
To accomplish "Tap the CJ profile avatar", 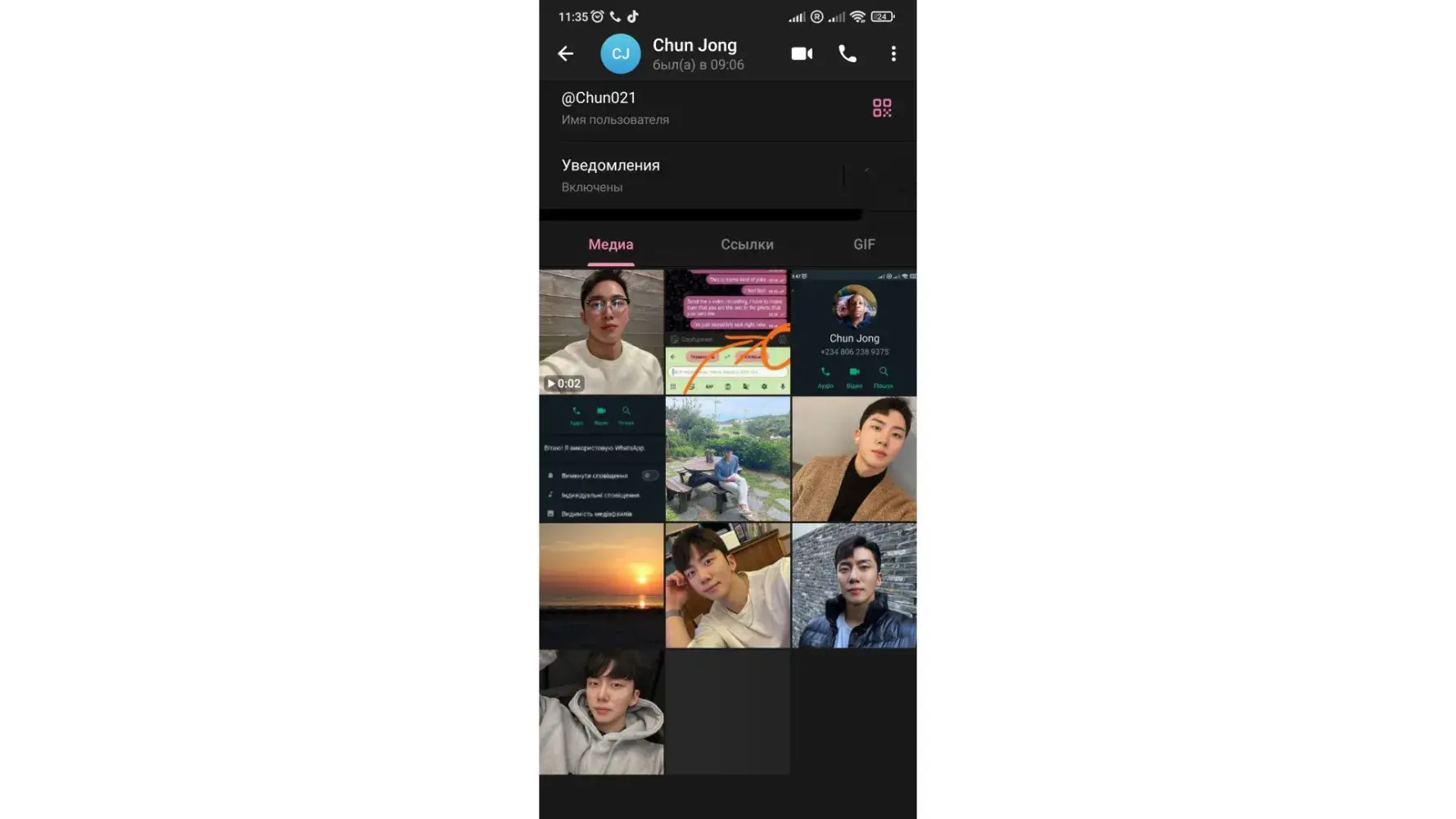I will point(621,54).
